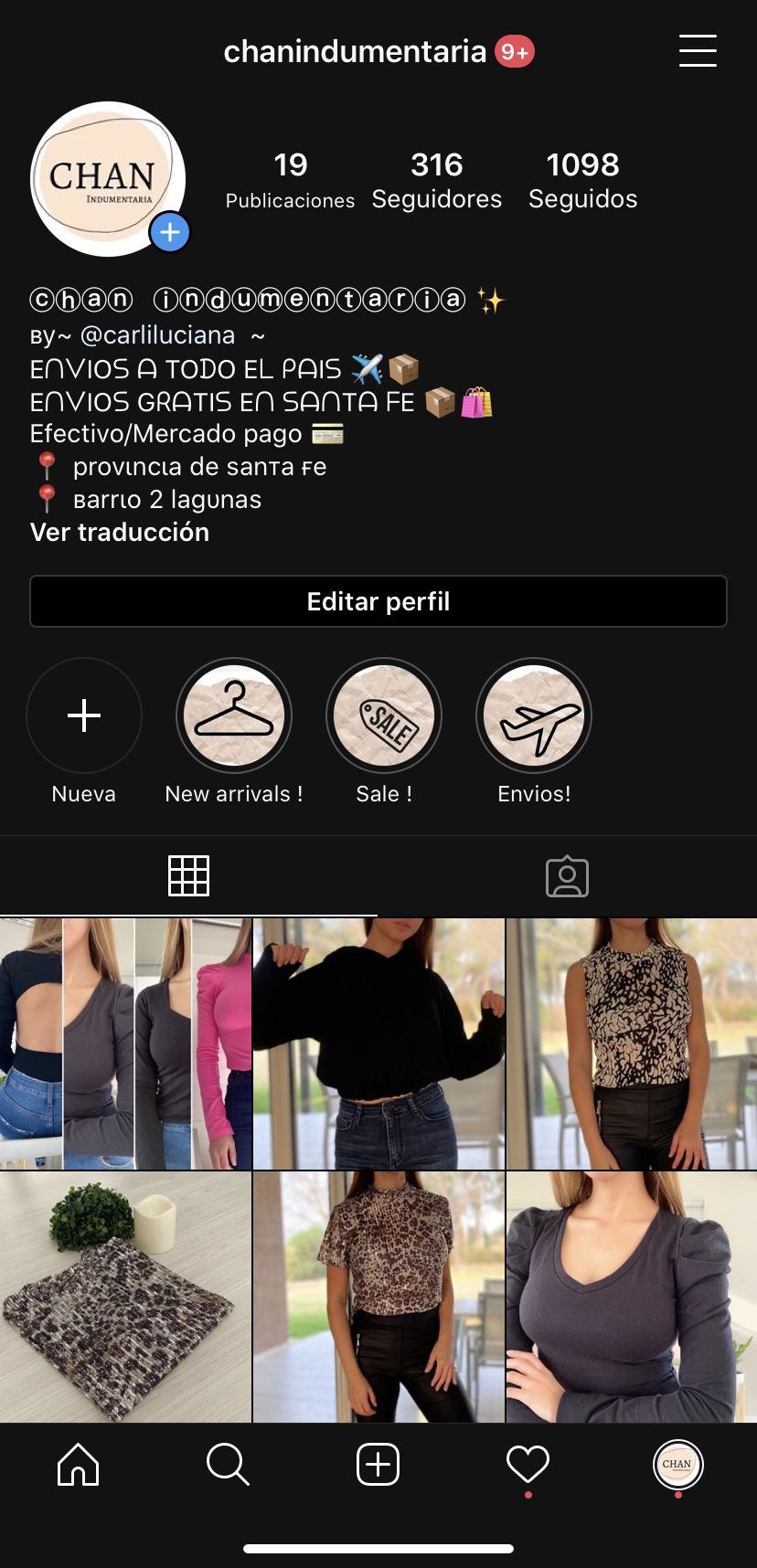Open the profile via CHAN avatar icon
Screen dimensions: 757x1568
click(677, 1463)
